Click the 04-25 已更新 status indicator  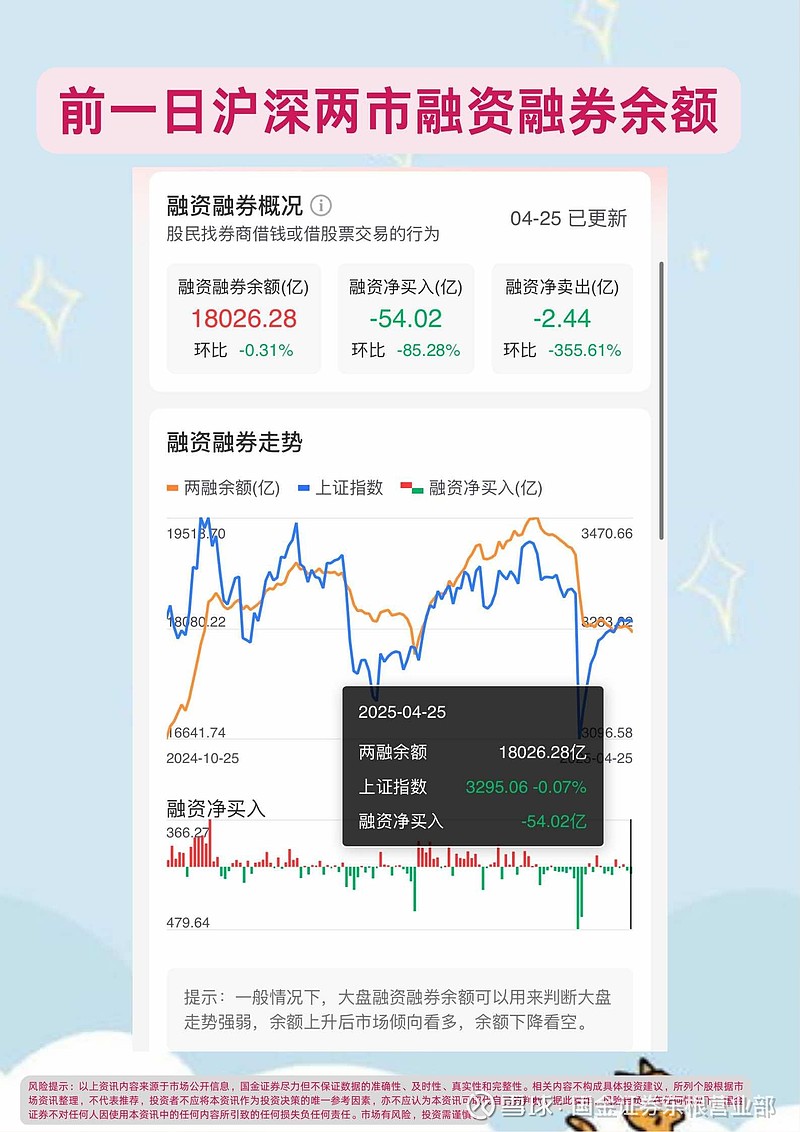(570, 218)
